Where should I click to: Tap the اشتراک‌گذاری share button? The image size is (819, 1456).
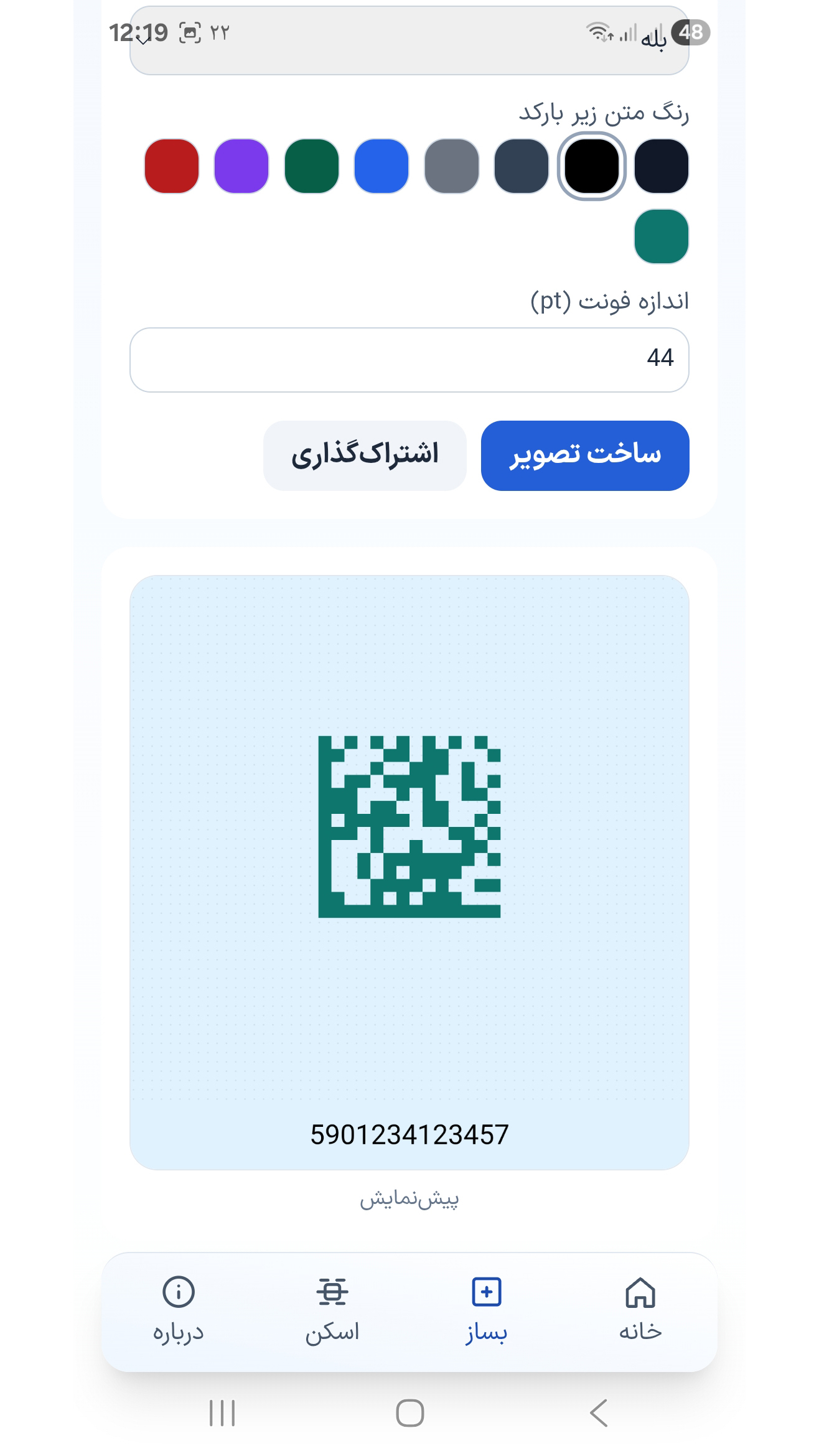pos(365,455)
